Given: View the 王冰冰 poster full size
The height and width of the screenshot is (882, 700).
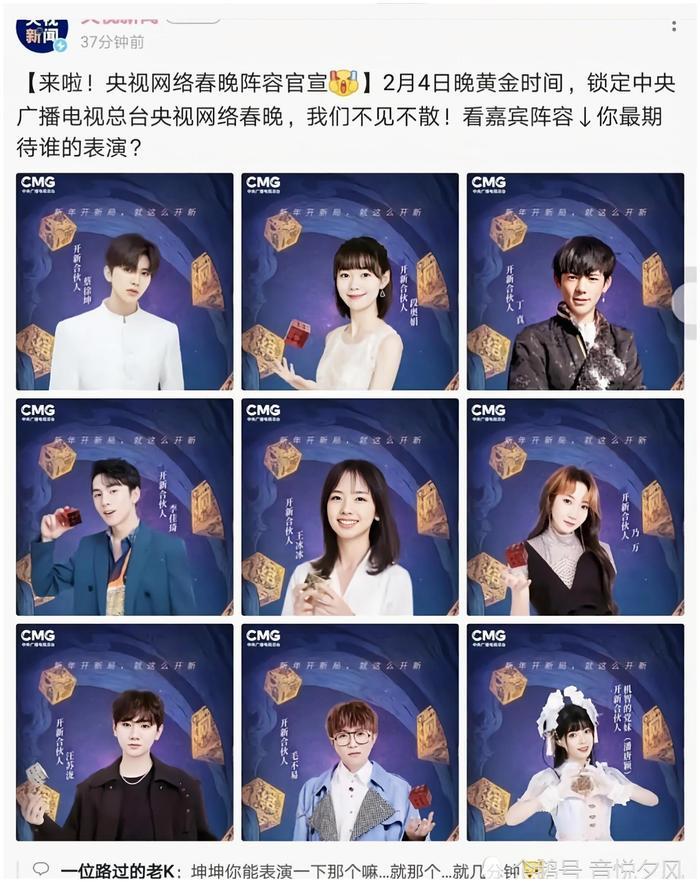Looking at the screenshot, I should pos(350,507).
